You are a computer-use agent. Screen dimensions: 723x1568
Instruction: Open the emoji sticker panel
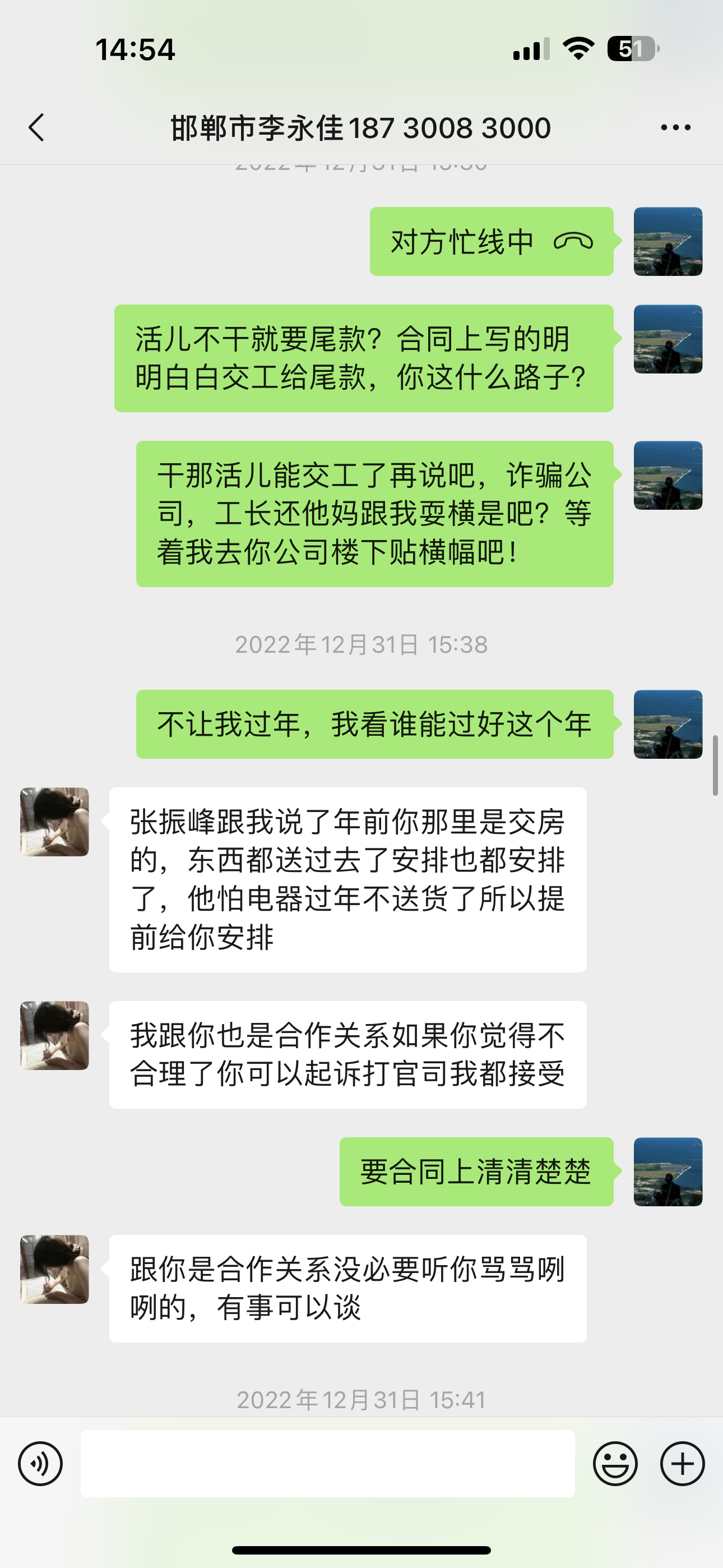tap(615, 1464)
